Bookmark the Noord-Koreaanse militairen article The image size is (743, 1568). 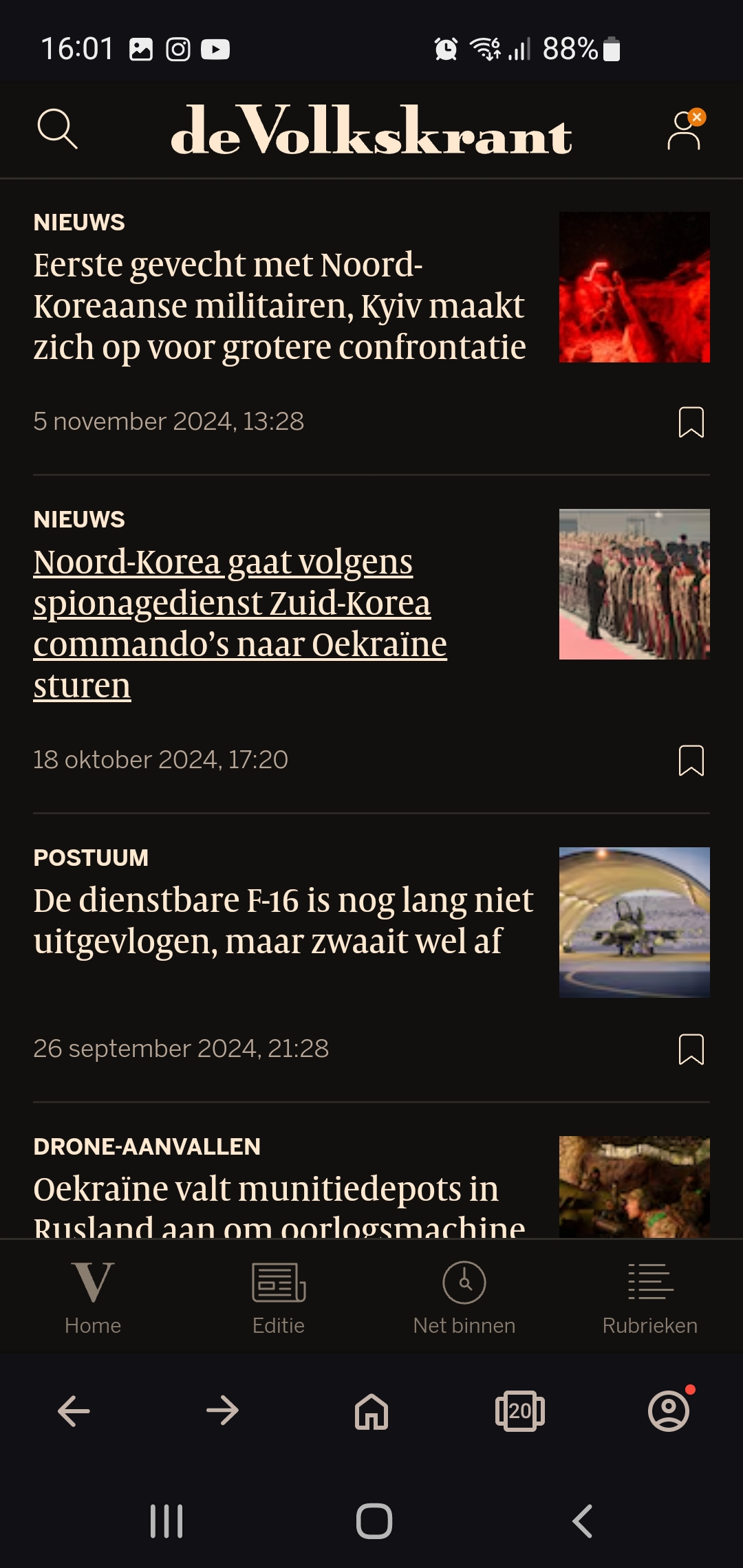tap(691, 422)
